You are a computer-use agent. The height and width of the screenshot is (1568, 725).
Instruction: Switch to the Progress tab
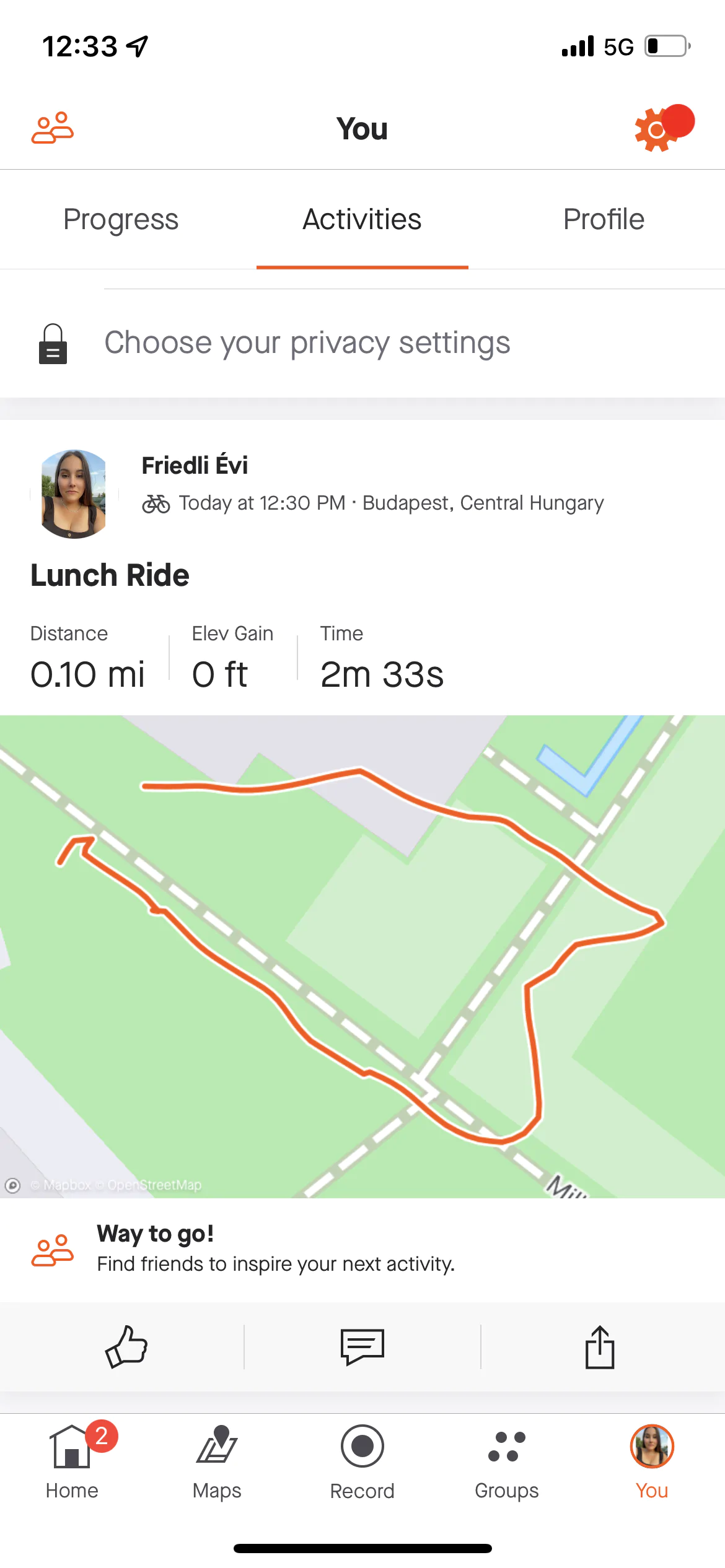[x=121, y=219]
